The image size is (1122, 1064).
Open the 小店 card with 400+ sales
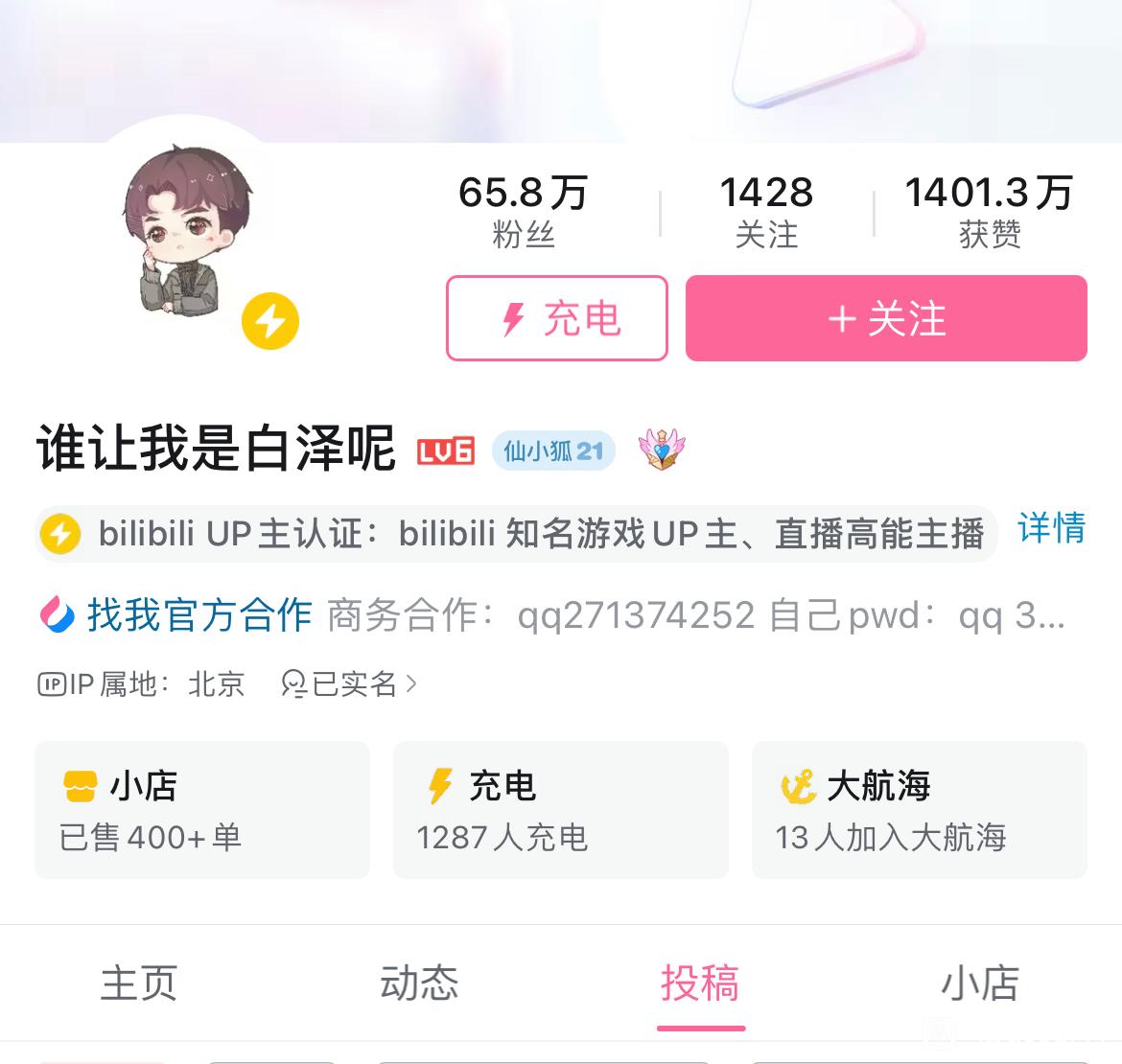[202, 810]
